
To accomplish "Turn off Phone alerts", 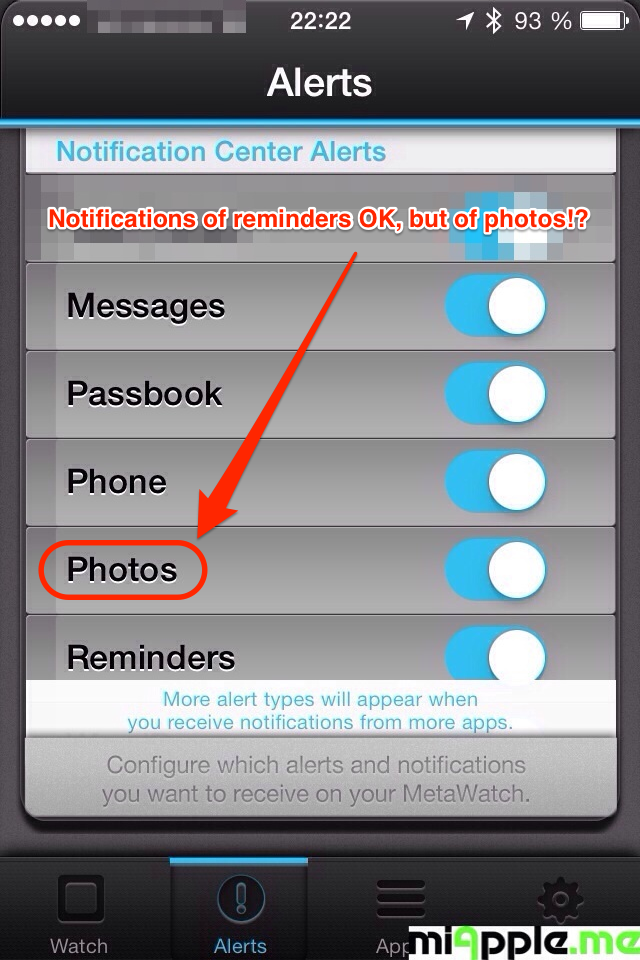I will [496, 481].
